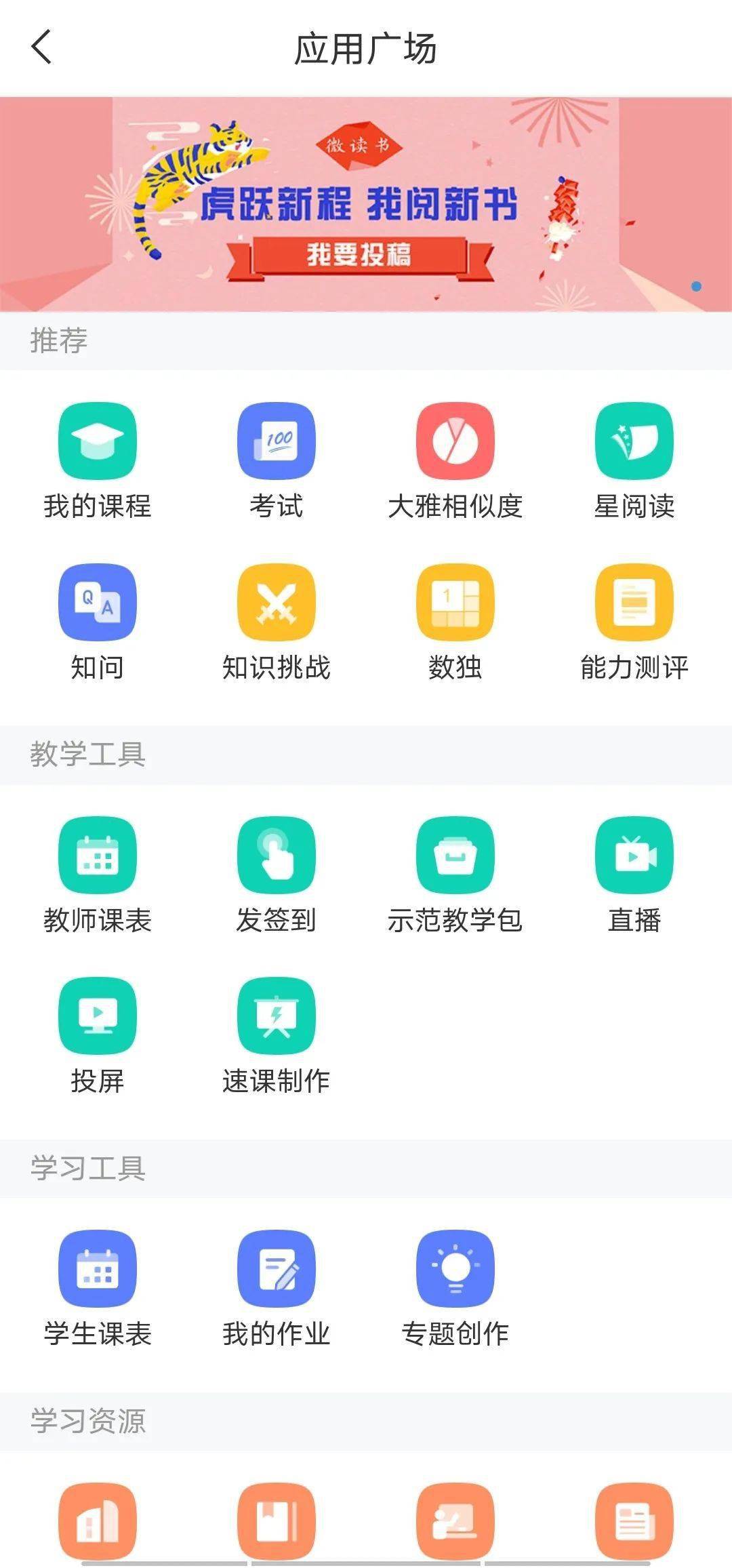Open 投屏 screen casting

(98, 1016)
